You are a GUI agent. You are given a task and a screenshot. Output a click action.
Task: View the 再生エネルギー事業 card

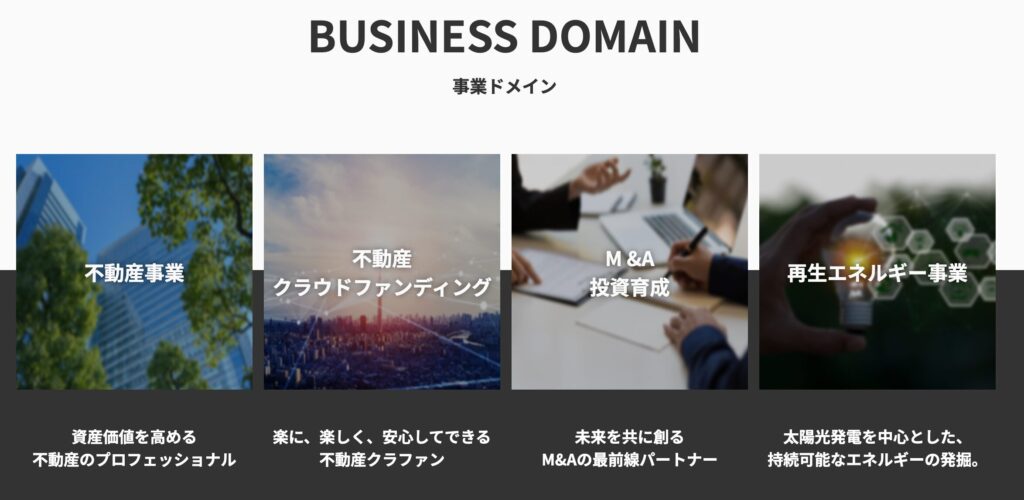tap(877, 272)
